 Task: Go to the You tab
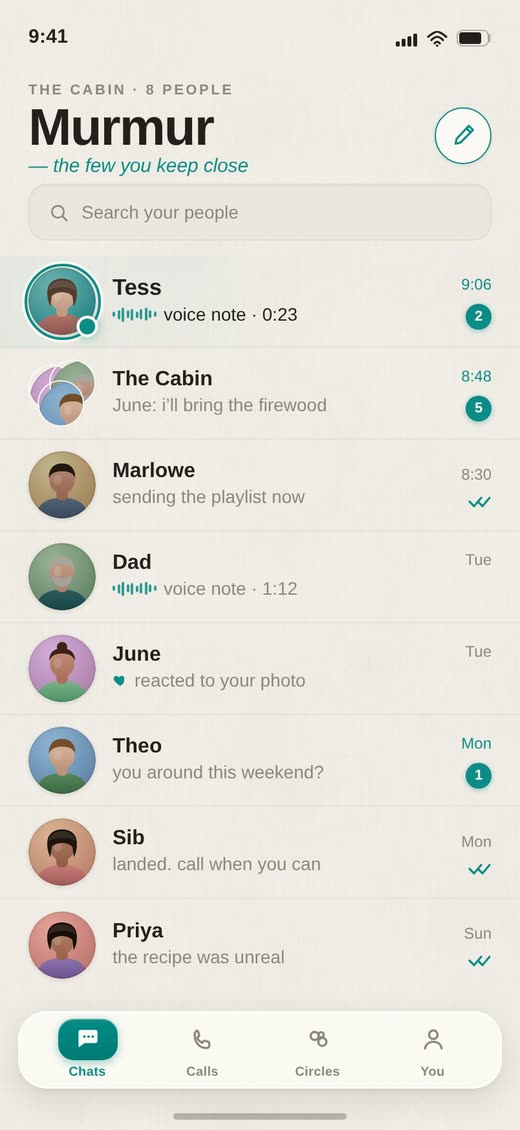(x=433, y=1050)
